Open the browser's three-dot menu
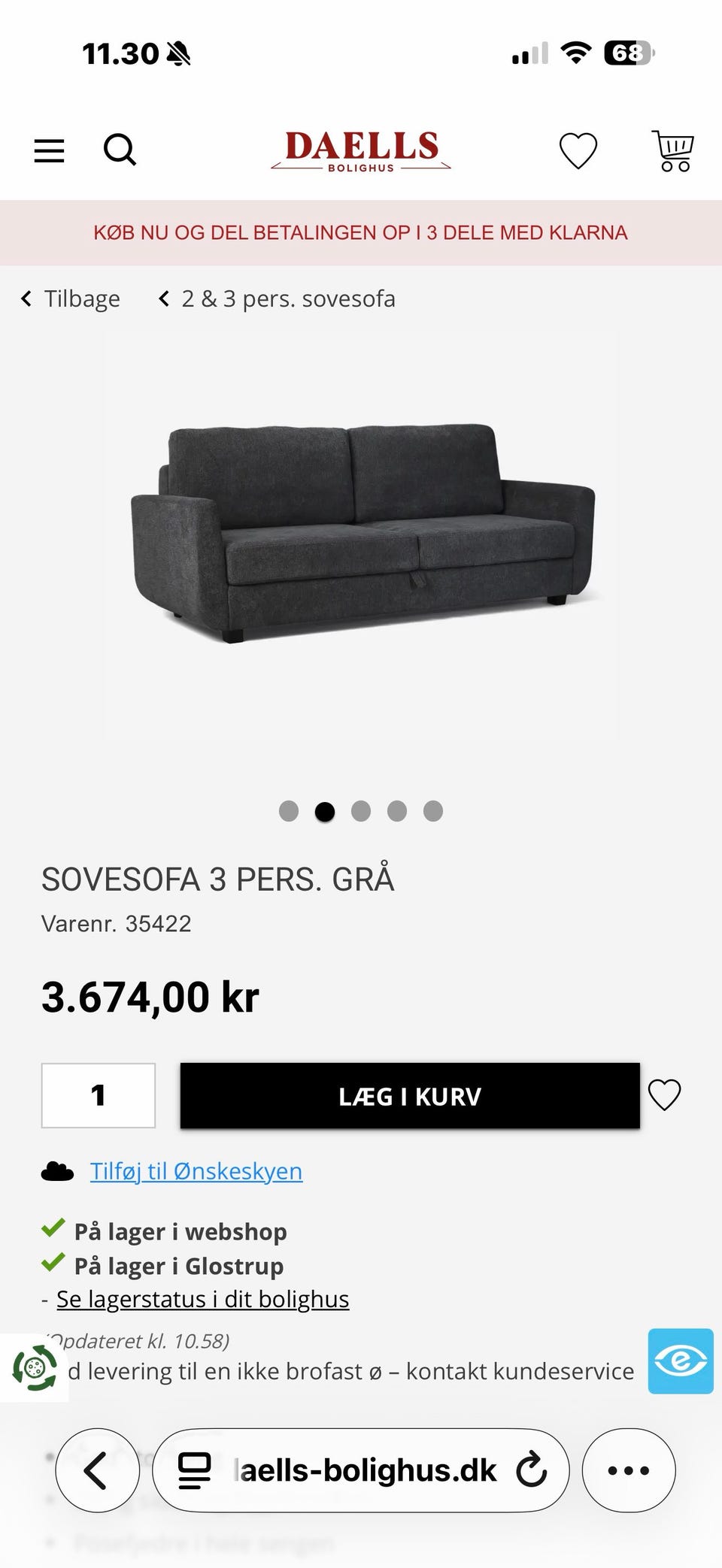The height and width of the screenshot is (1568, 722). tap(628, 1470)
